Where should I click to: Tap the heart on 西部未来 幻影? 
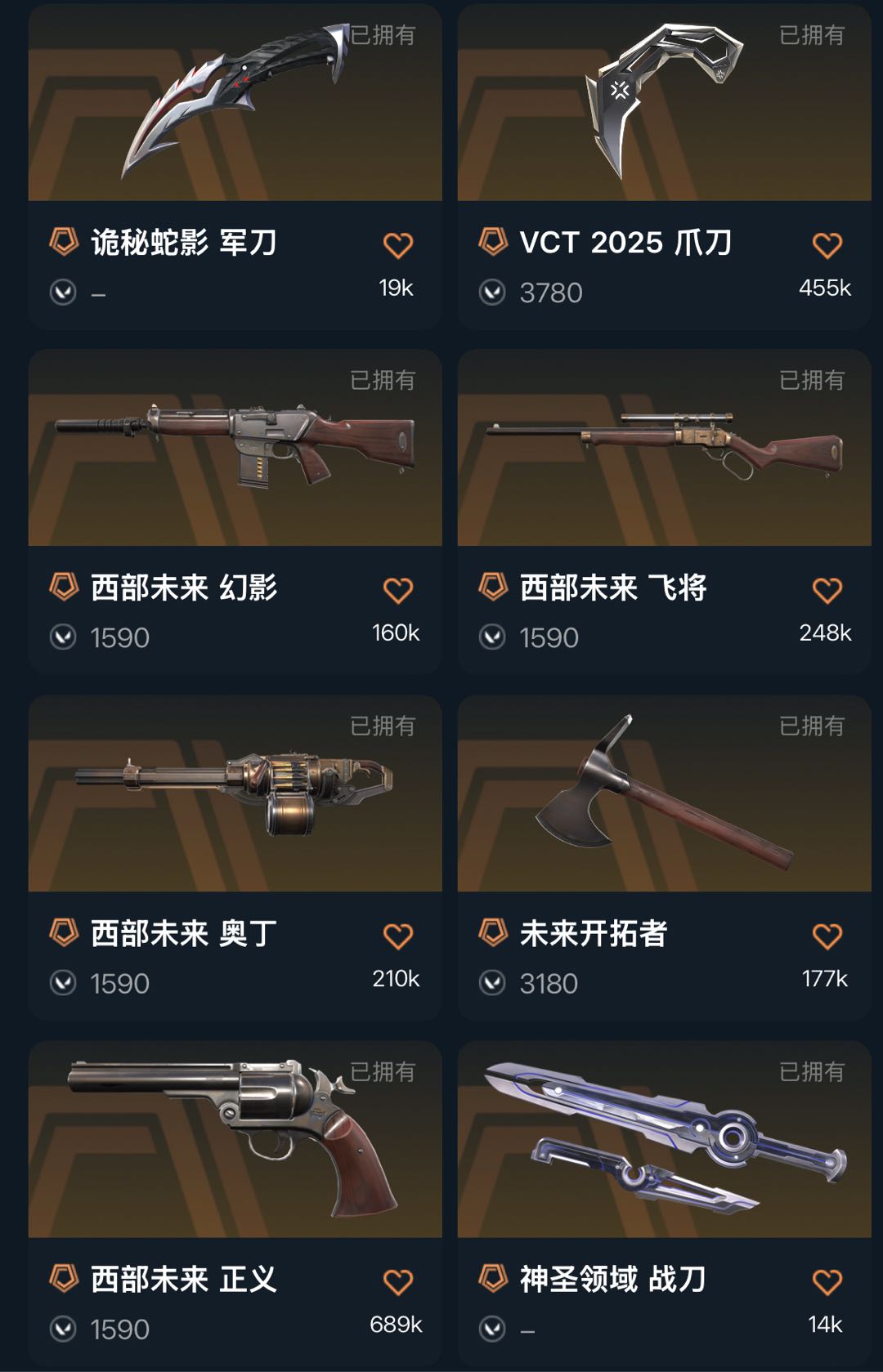coord(398,590)
